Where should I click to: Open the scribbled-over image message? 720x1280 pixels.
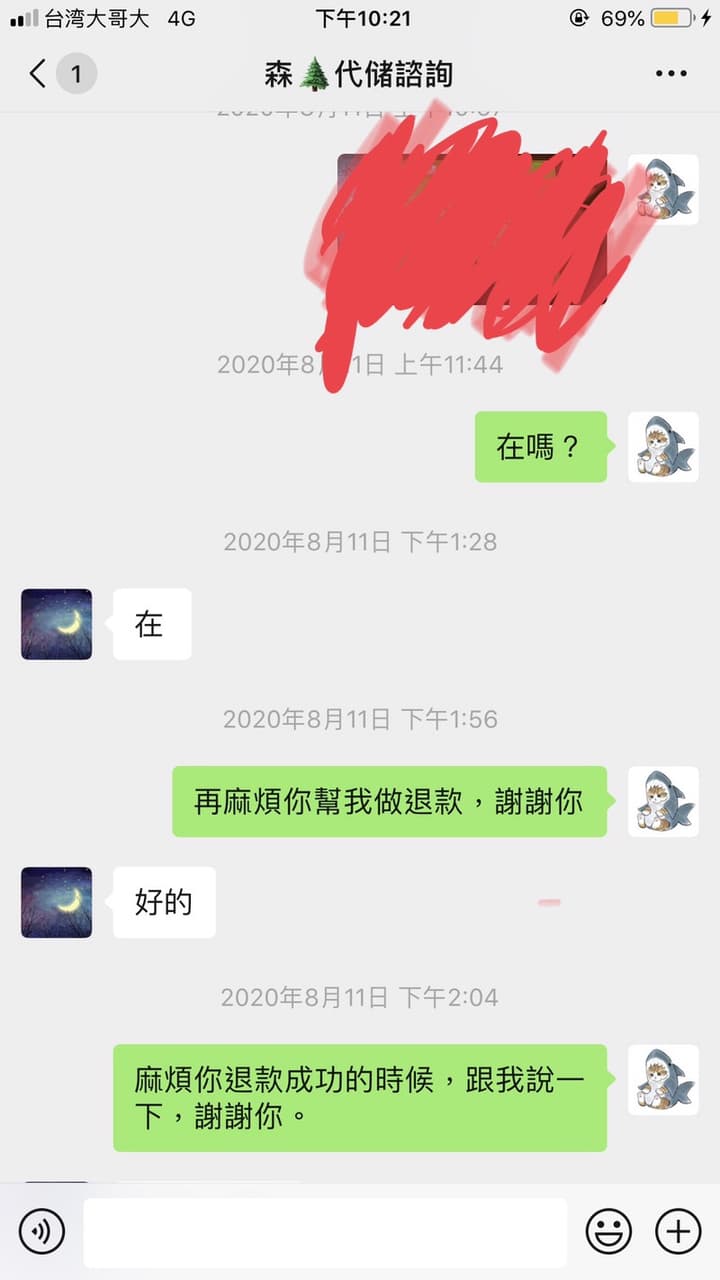pyautogui.click(x=472, y=228)
